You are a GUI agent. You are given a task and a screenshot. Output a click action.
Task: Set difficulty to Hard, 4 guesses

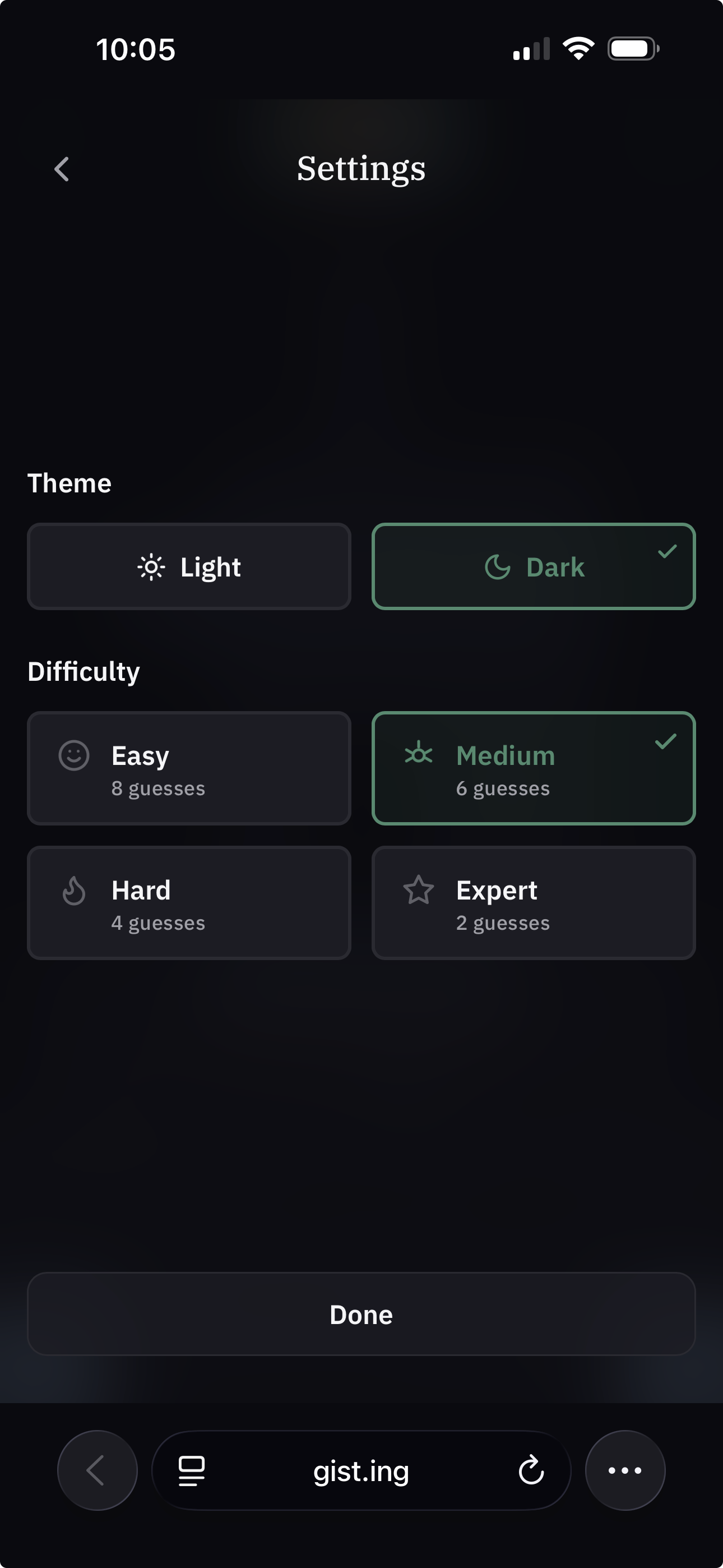tap(189, 903)
